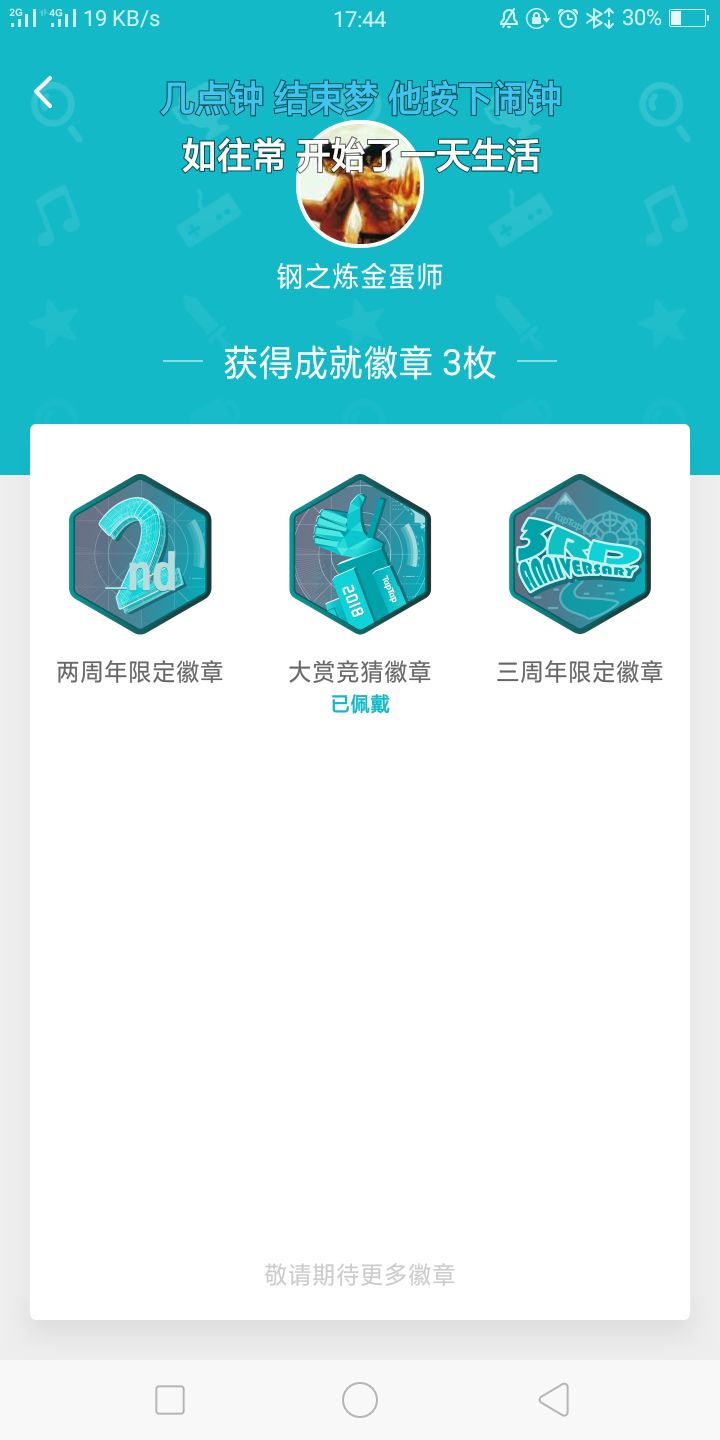This screenshot has height=1440, width=720.
Task: Open the 两周年限定徽章 badge
Action: (140, 554)
